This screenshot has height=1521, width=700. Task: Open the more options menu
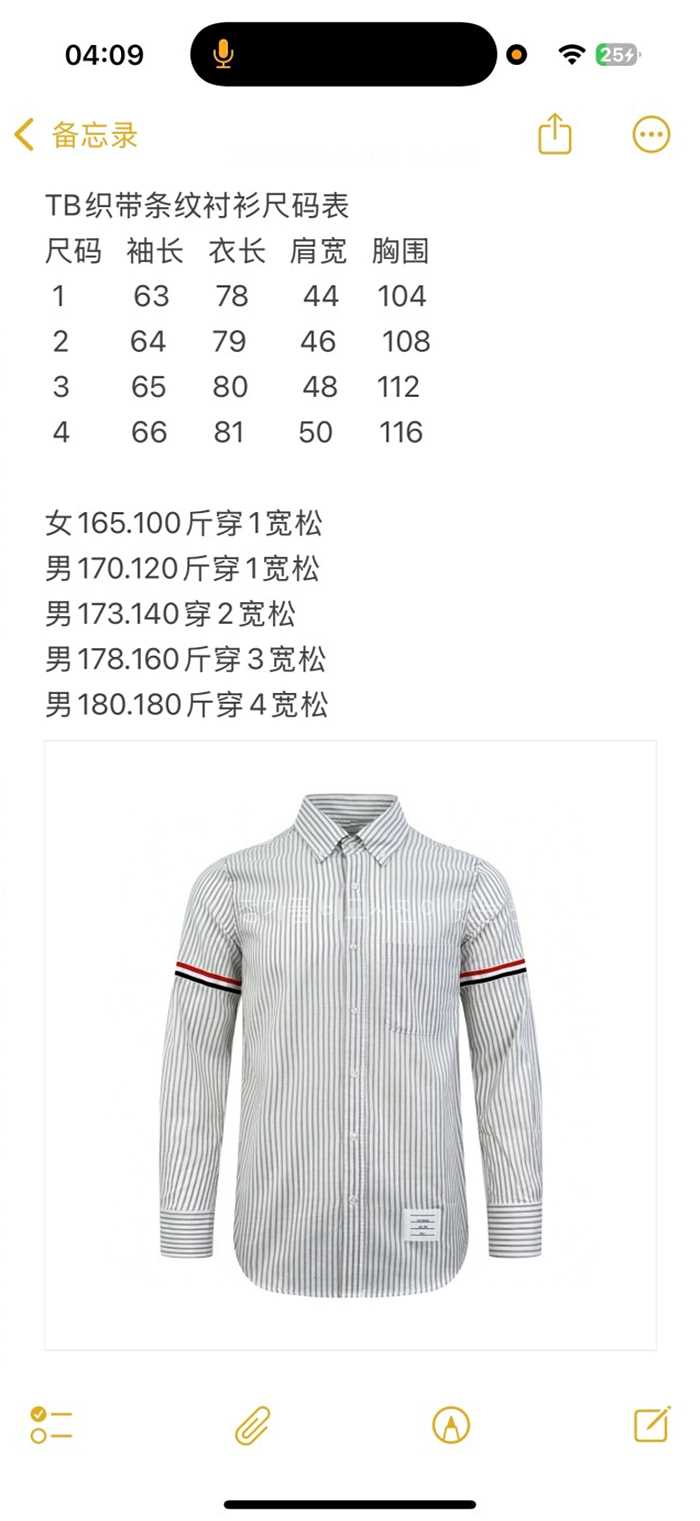pos(651,134)
